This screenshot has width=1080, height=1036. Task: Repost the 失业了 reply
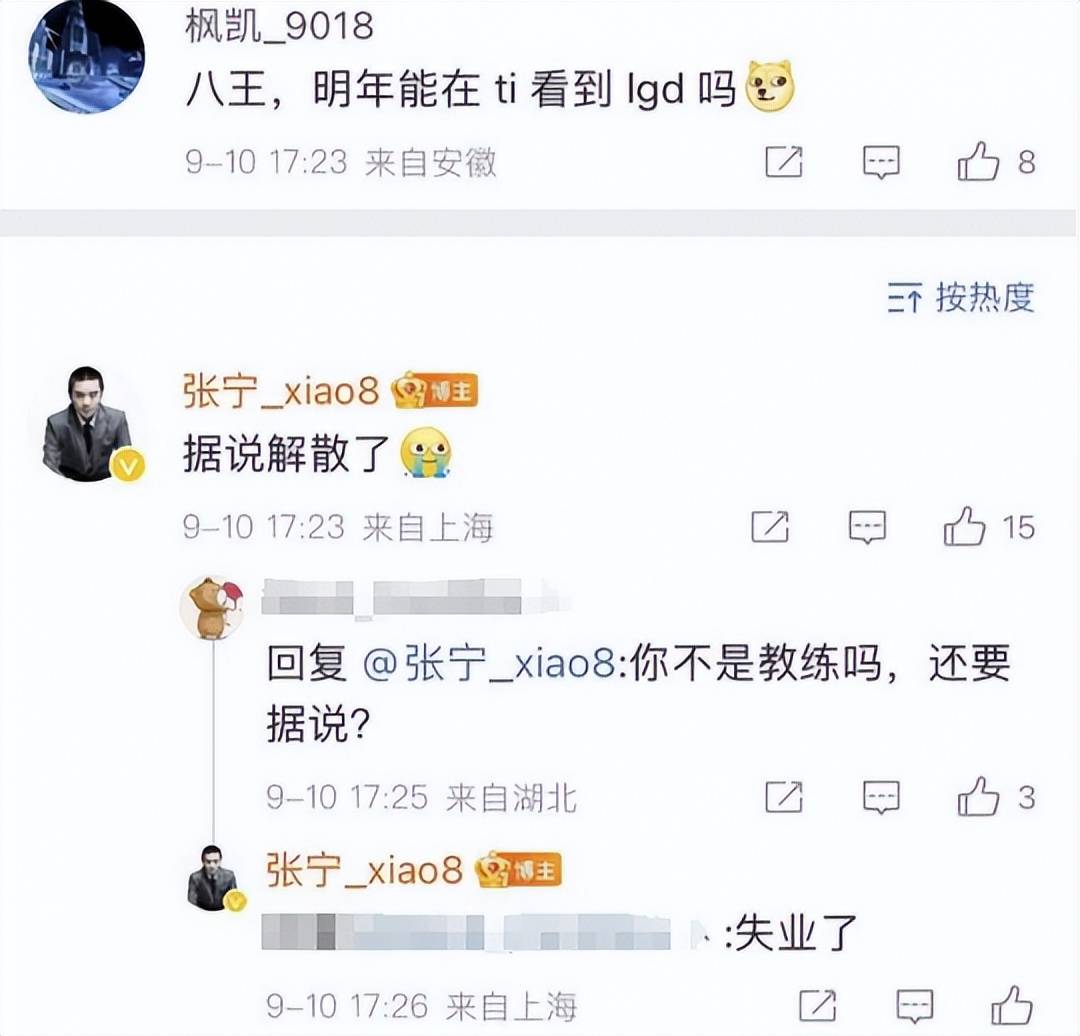coord(818,1004)
